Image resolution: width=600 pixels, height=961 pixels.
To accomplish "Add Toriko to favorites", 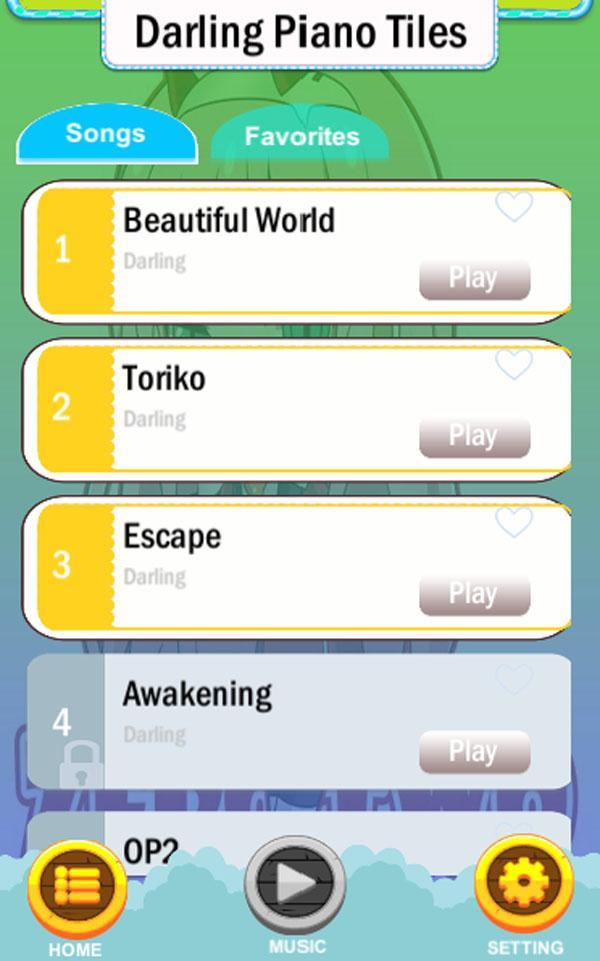I will (514, 365).
